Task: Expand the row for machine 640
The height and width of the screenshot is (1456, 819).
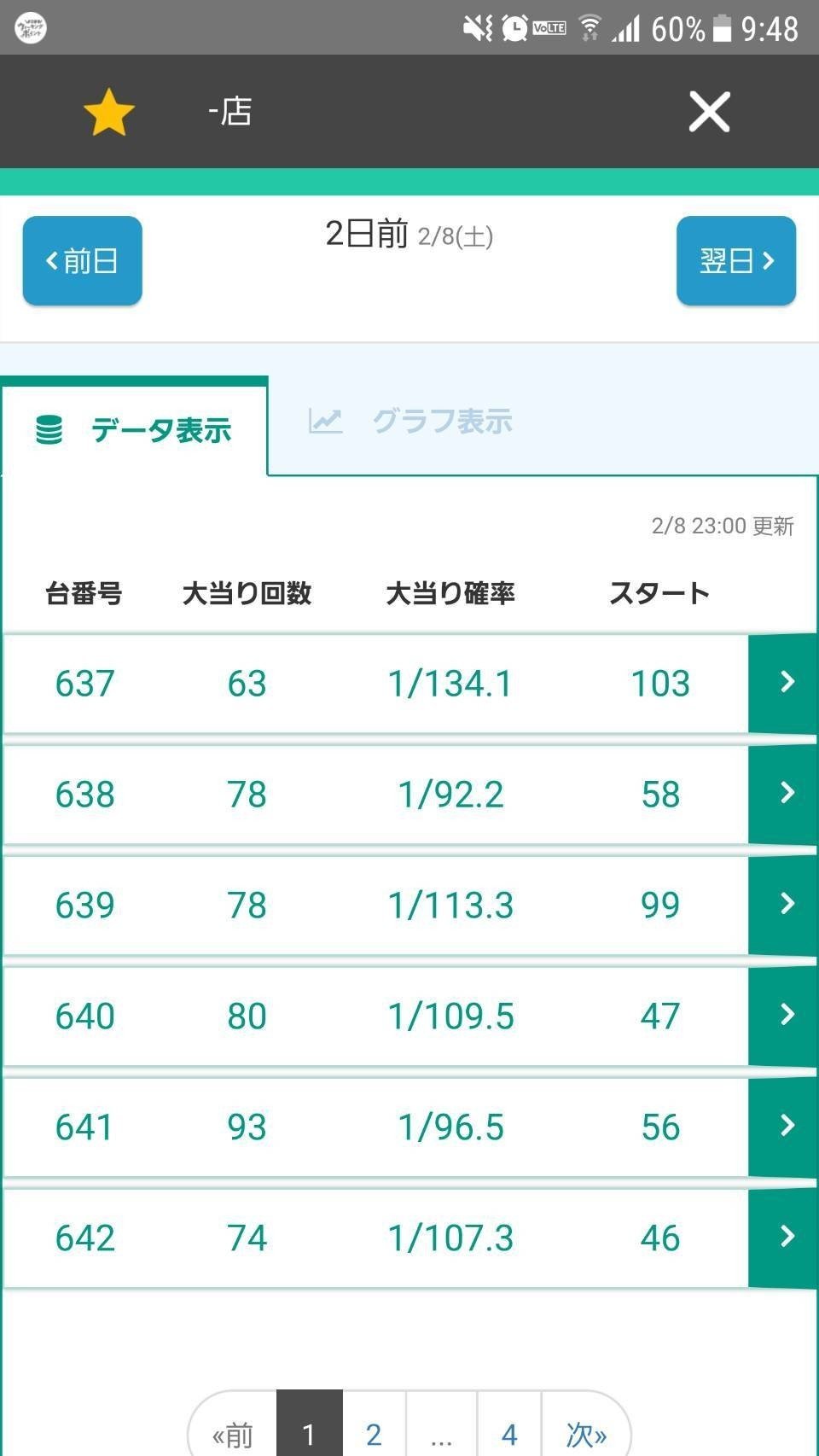Action: coord(782,1016)
